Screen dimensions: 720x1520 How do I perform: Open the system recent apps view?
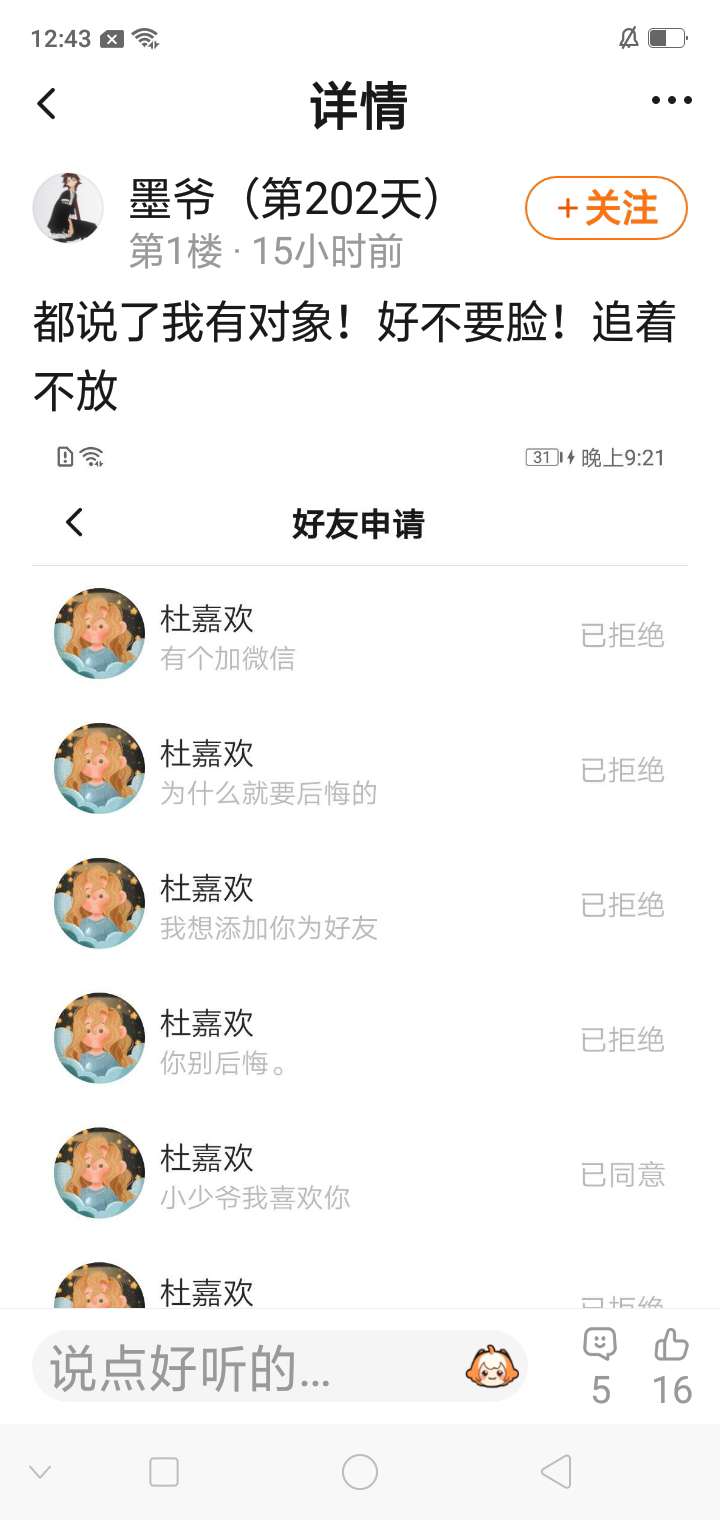pos(164,1472)
